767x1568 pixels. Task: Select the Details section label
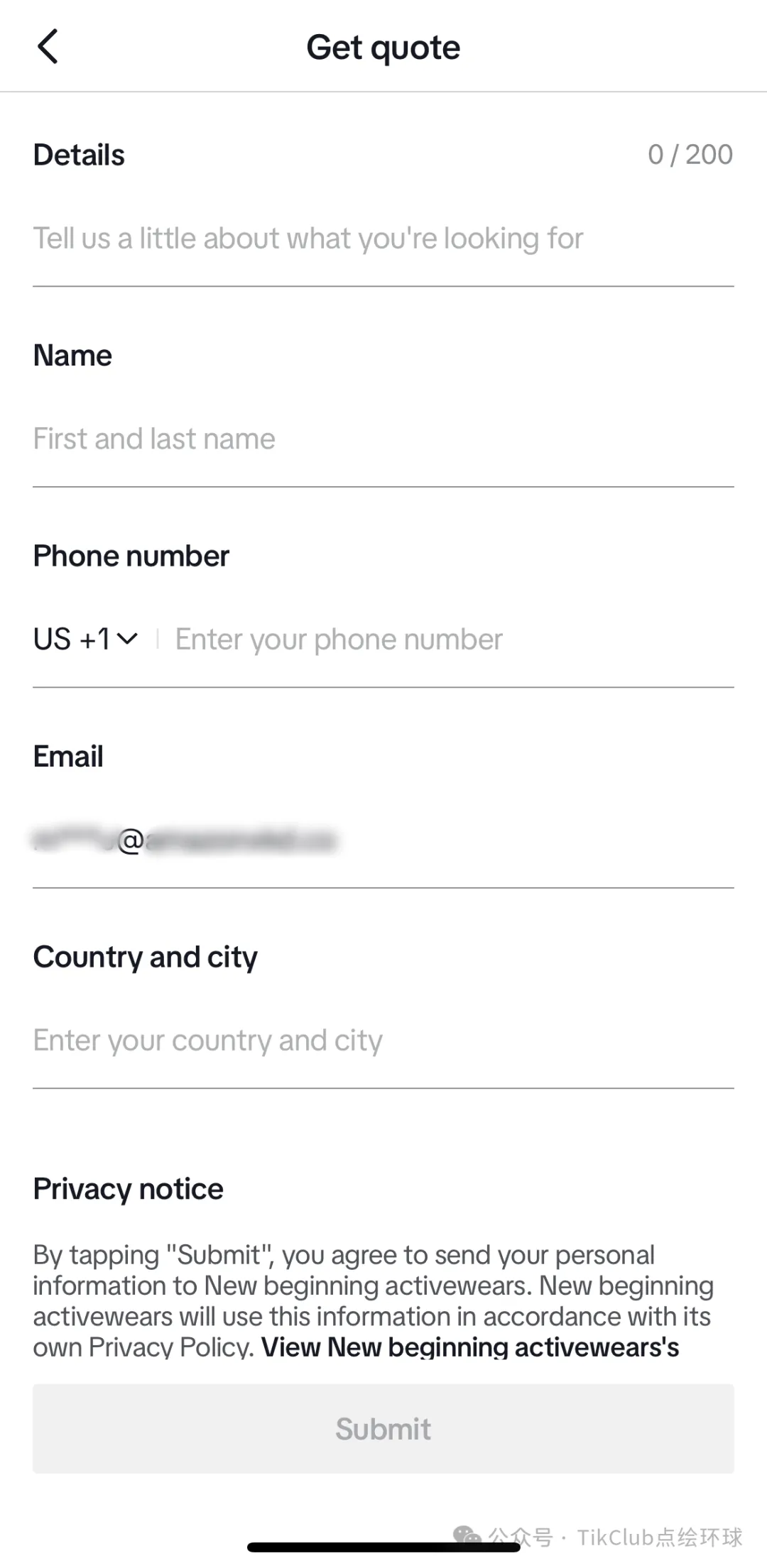[78, 153]
